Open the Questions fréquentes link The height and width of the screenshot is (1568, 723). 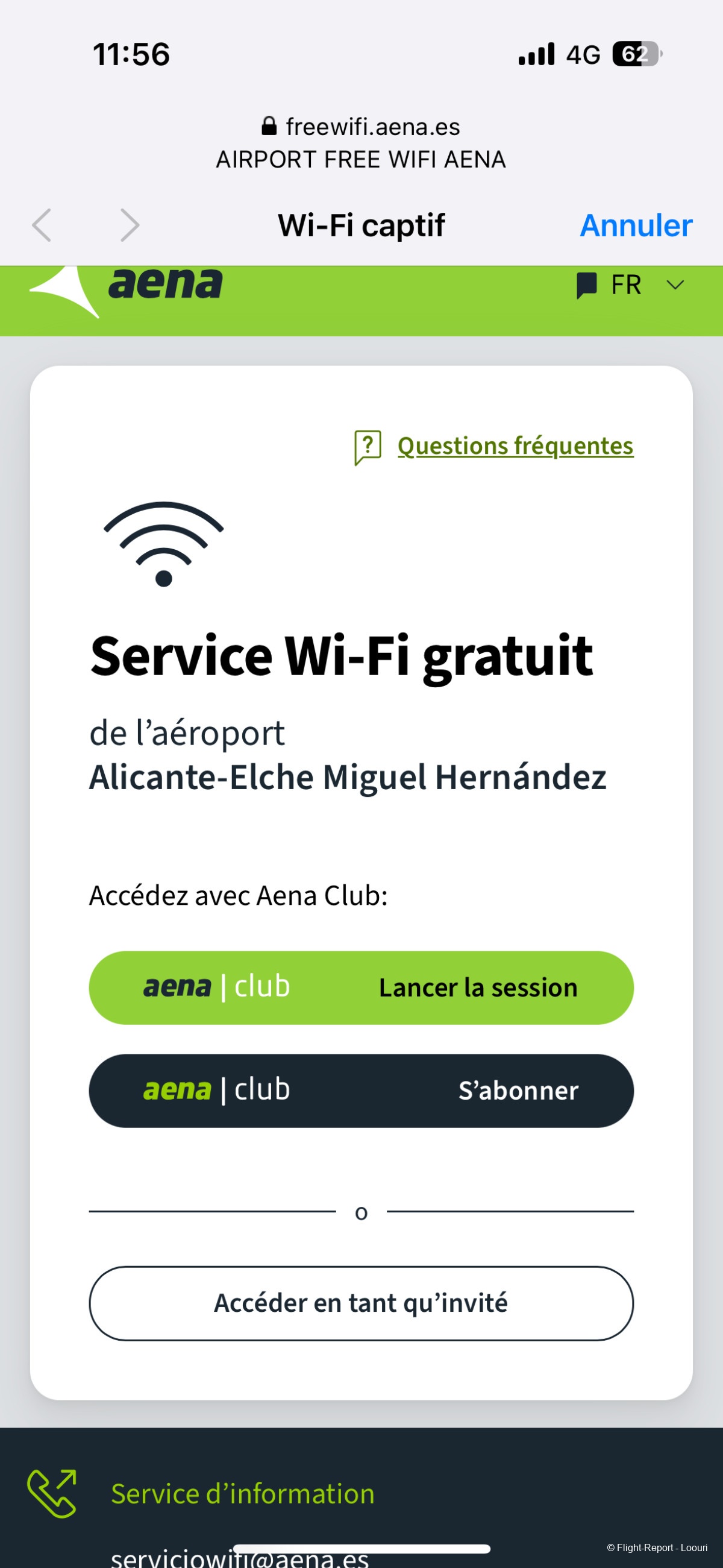[x=515, y=446]
